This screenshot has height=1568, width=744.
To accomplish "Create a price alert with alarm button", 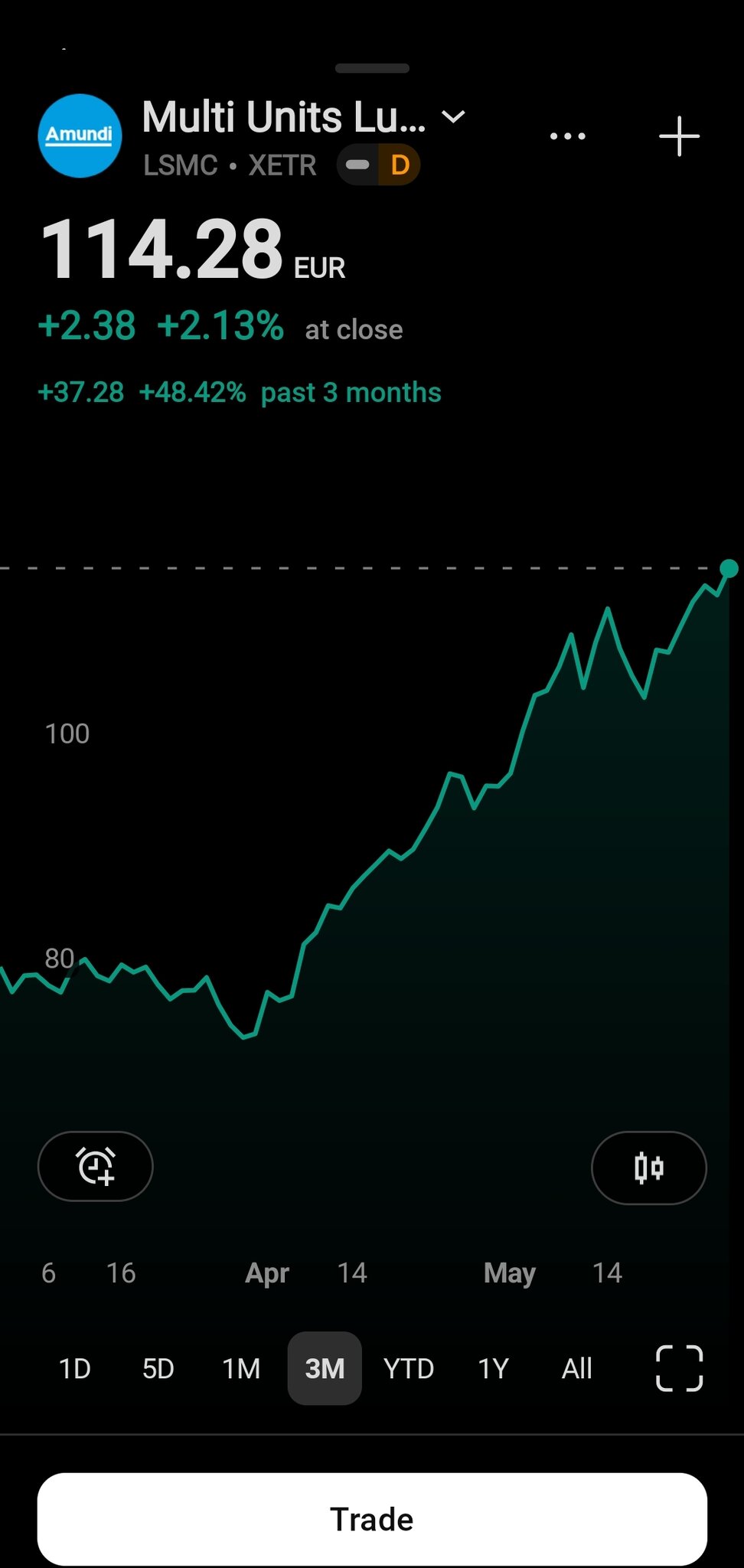I will click(96, 1166).
